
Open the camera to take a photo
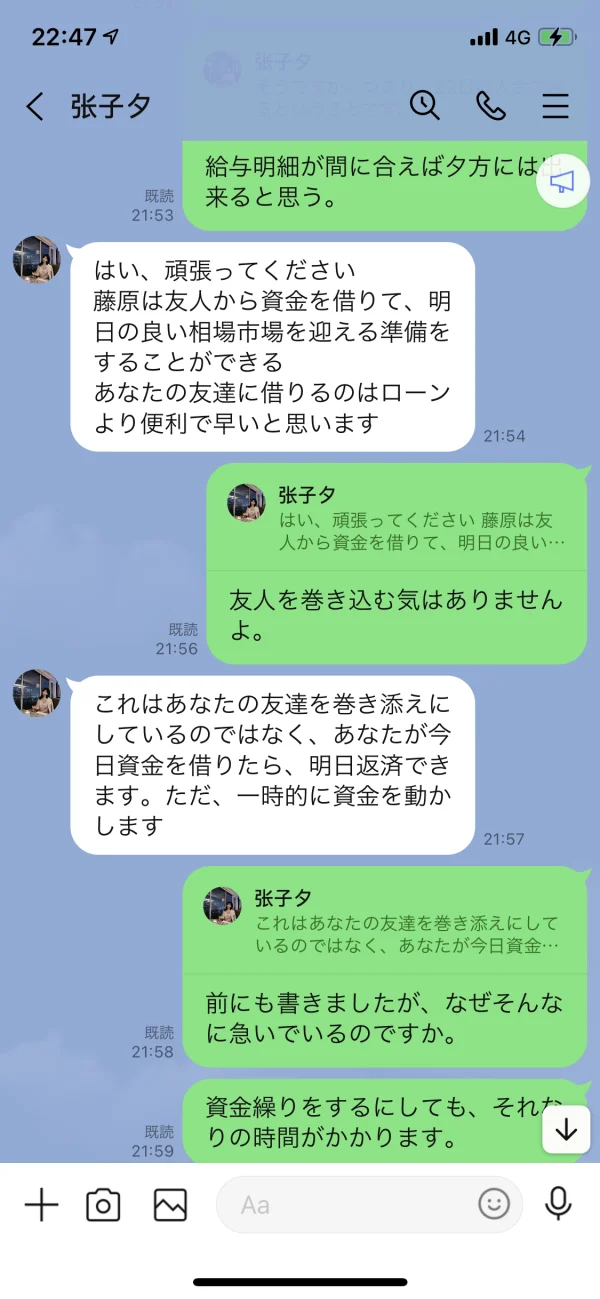[103, 1205]
